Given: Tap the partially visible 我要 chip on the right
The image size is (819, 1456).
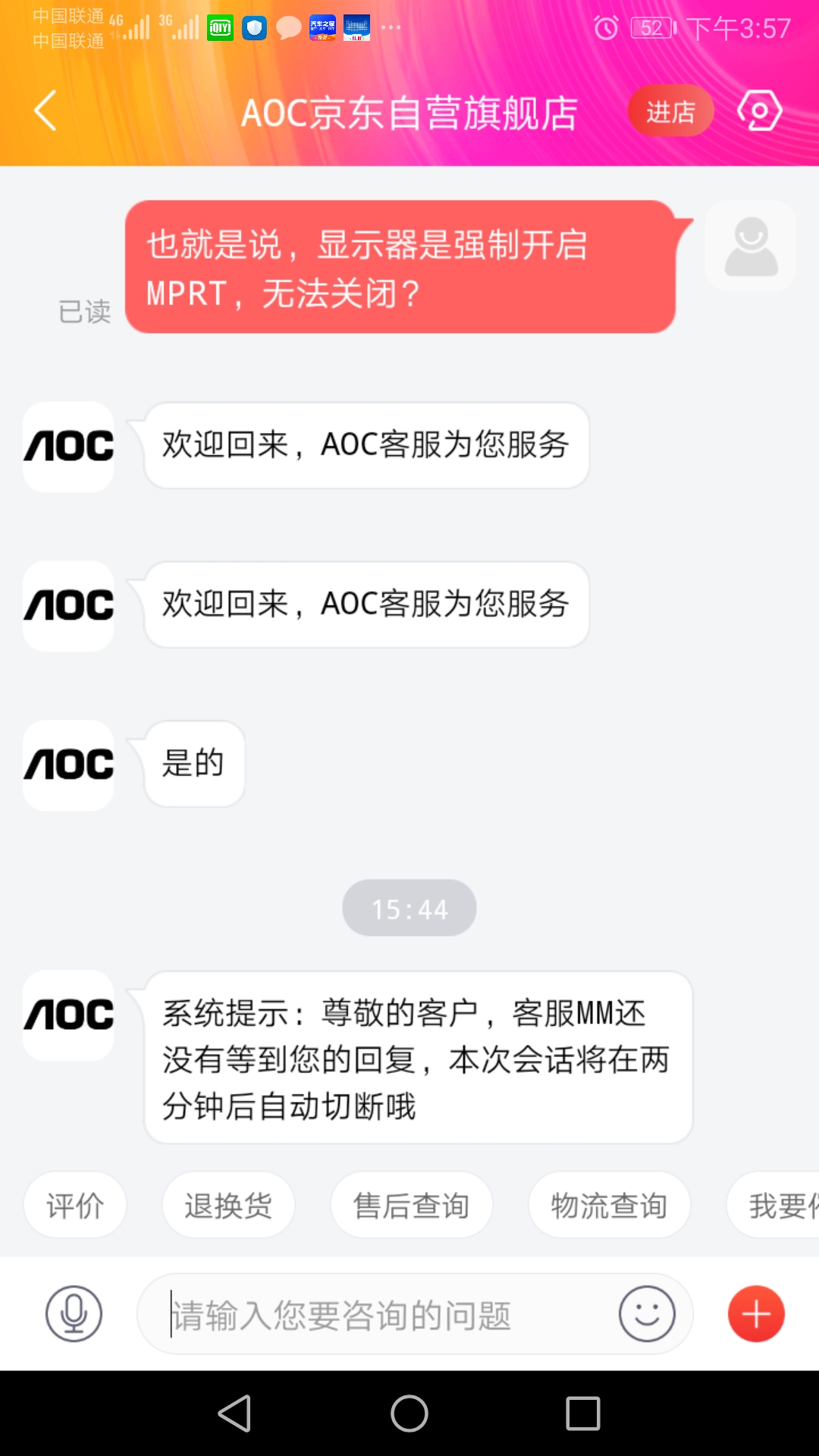Looking at the screenshot, I should 781,1205.
